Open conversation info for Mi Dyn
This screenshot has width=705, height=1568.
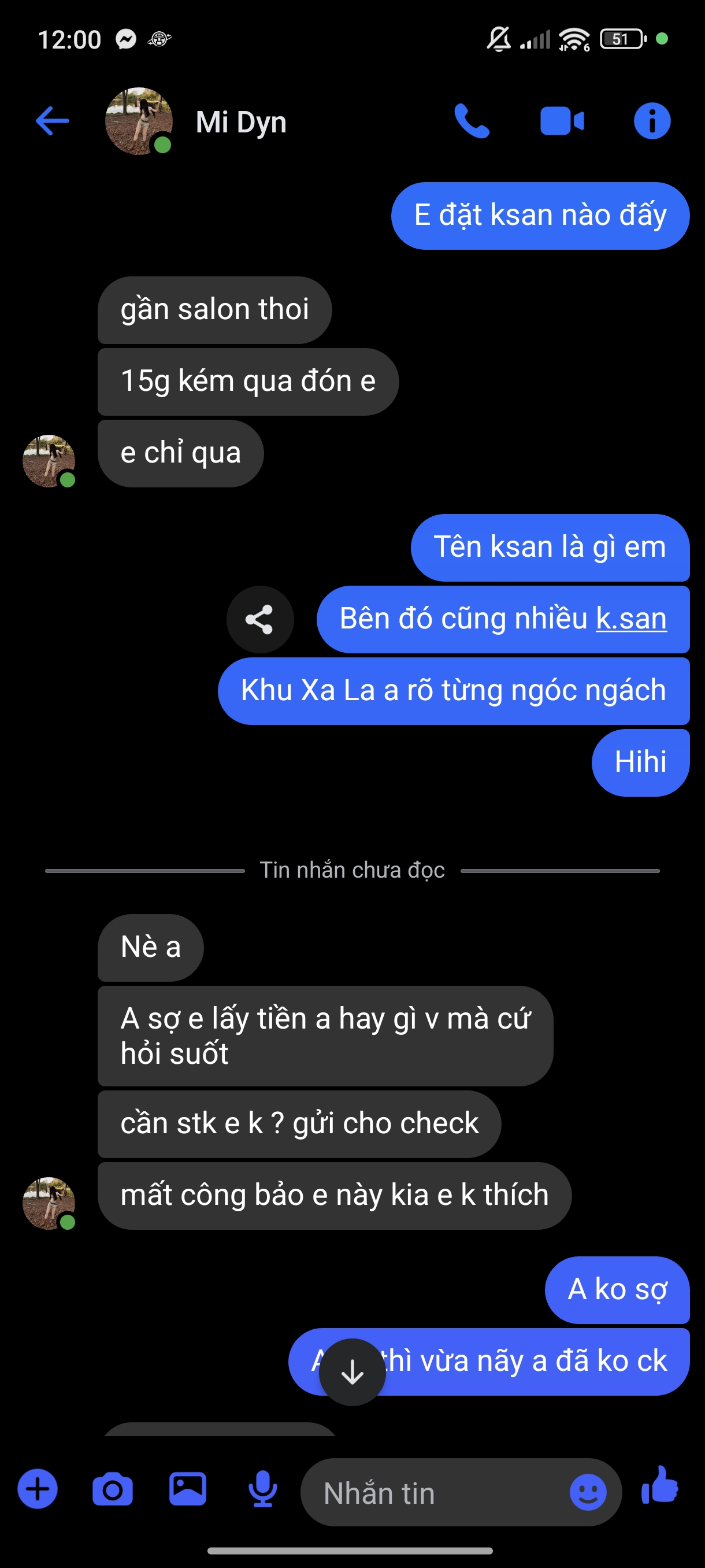[x=651, y=121]
